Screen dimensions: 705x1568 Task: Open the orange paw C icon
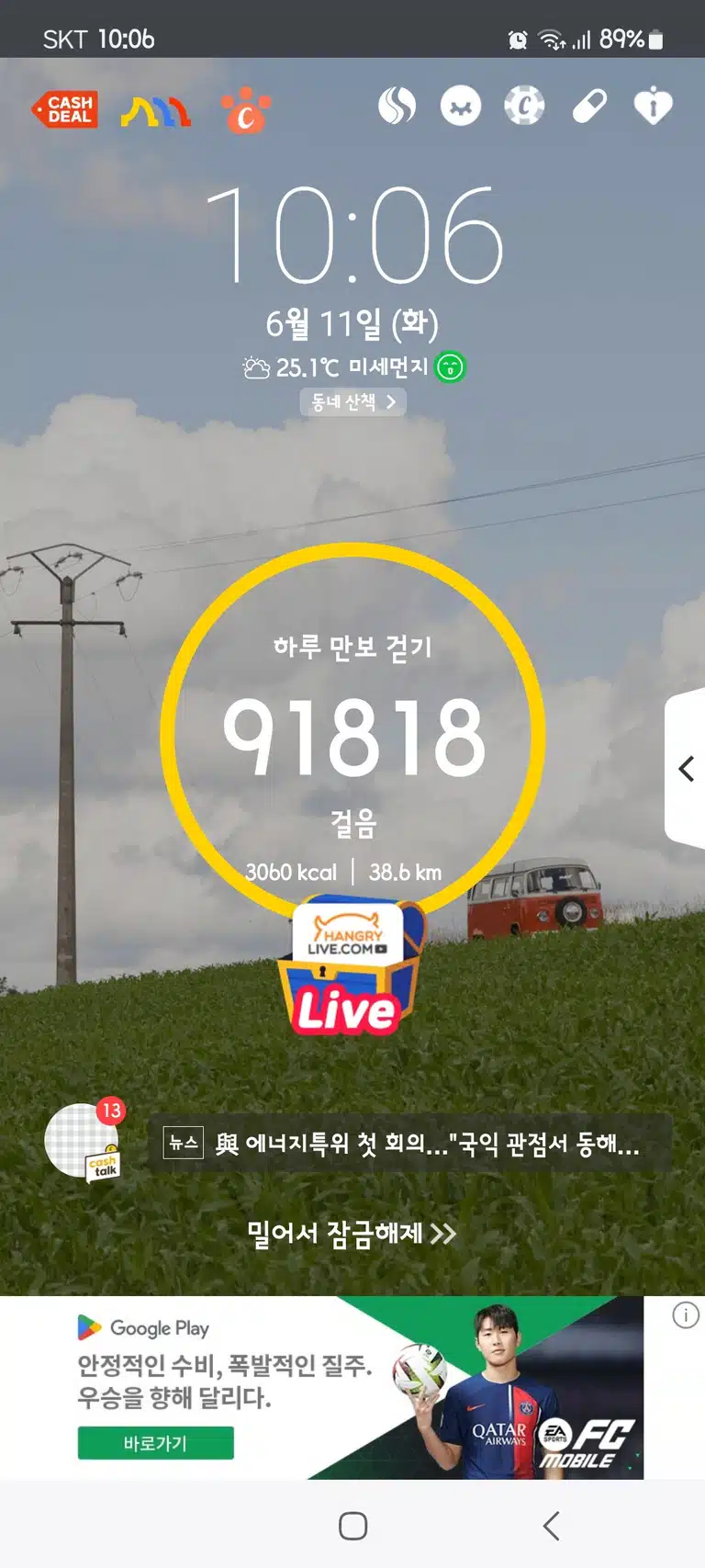pyautogui.click(x=245, y=111)
